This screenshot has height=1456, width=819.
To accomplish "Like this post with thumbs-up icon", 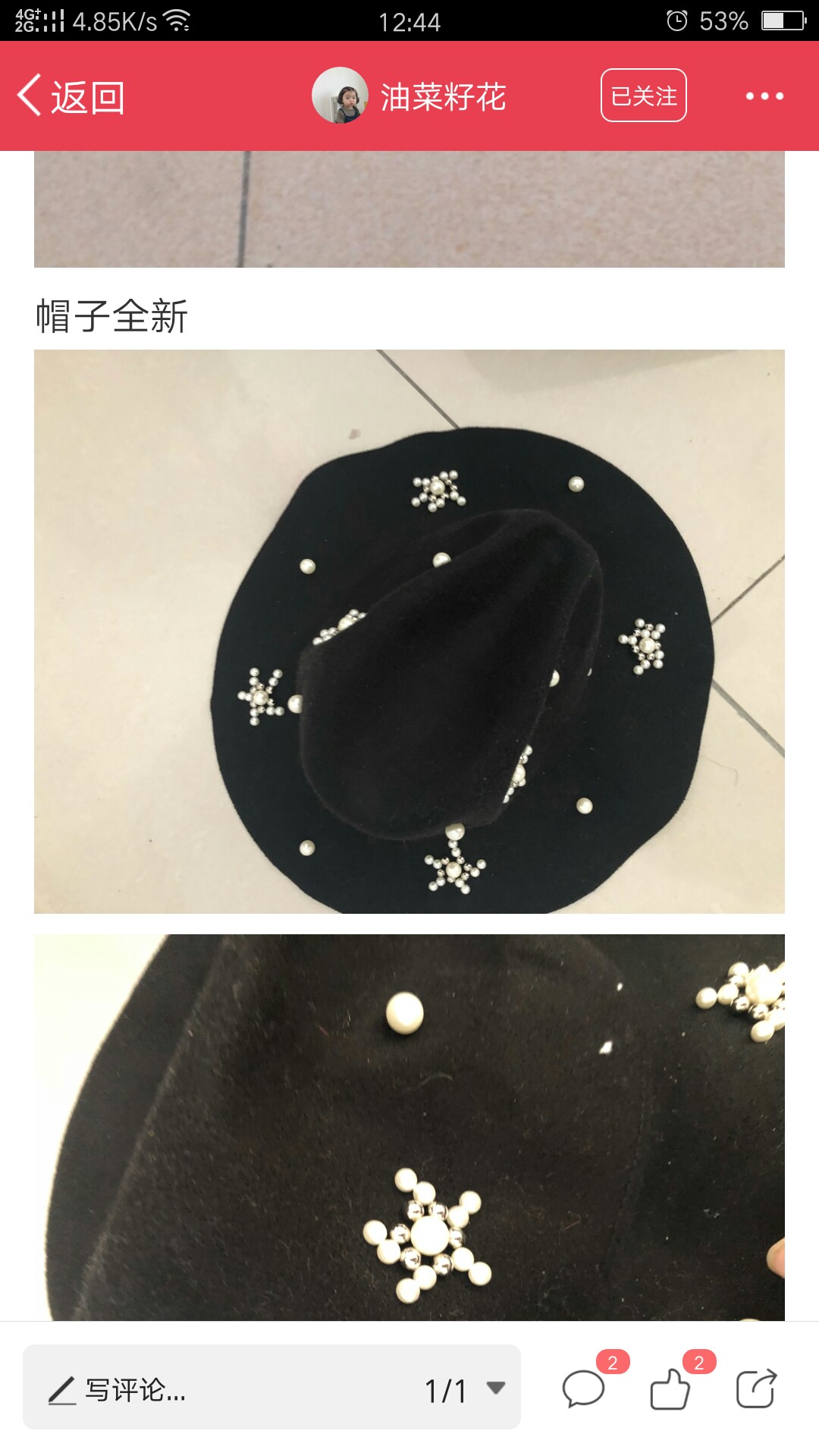I will click(670, 1389).
